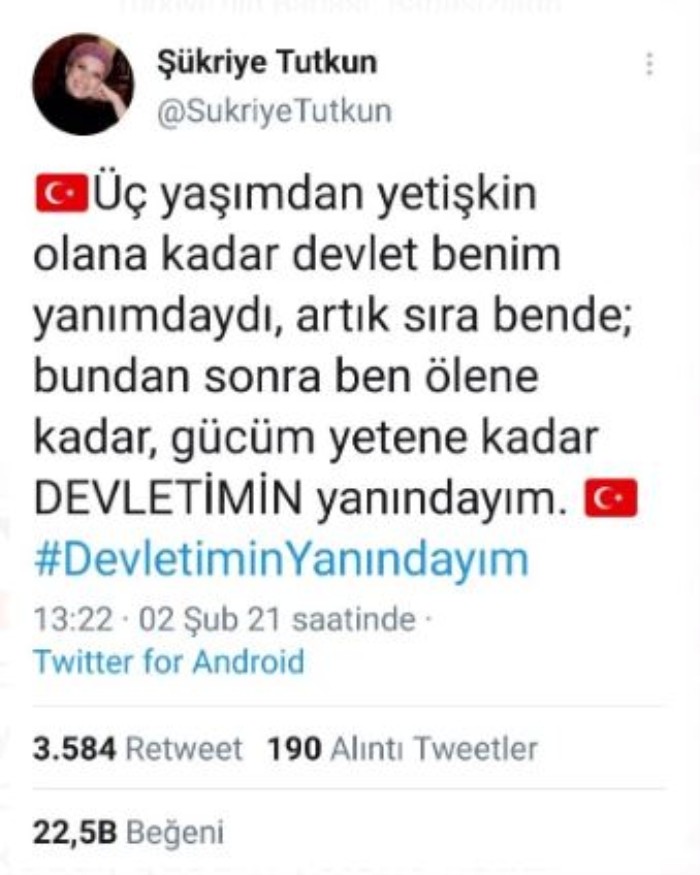700x875 pixels.
Task: View the 190 Alıntı Tweetler
Action: tap(402, 748)
